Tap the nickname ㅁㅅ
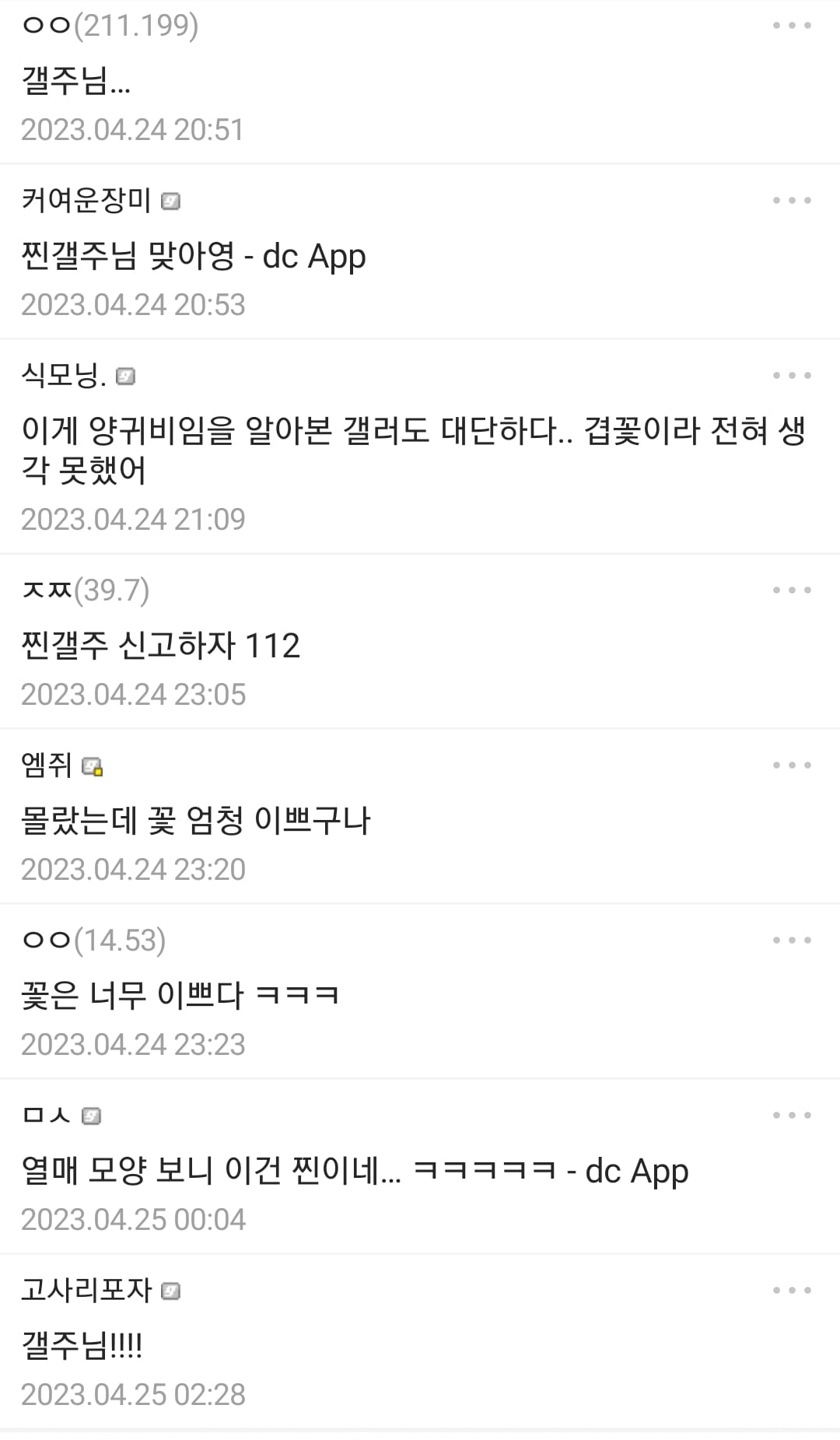This screenshot has height=1440, width=840. tap(47, 1116)
